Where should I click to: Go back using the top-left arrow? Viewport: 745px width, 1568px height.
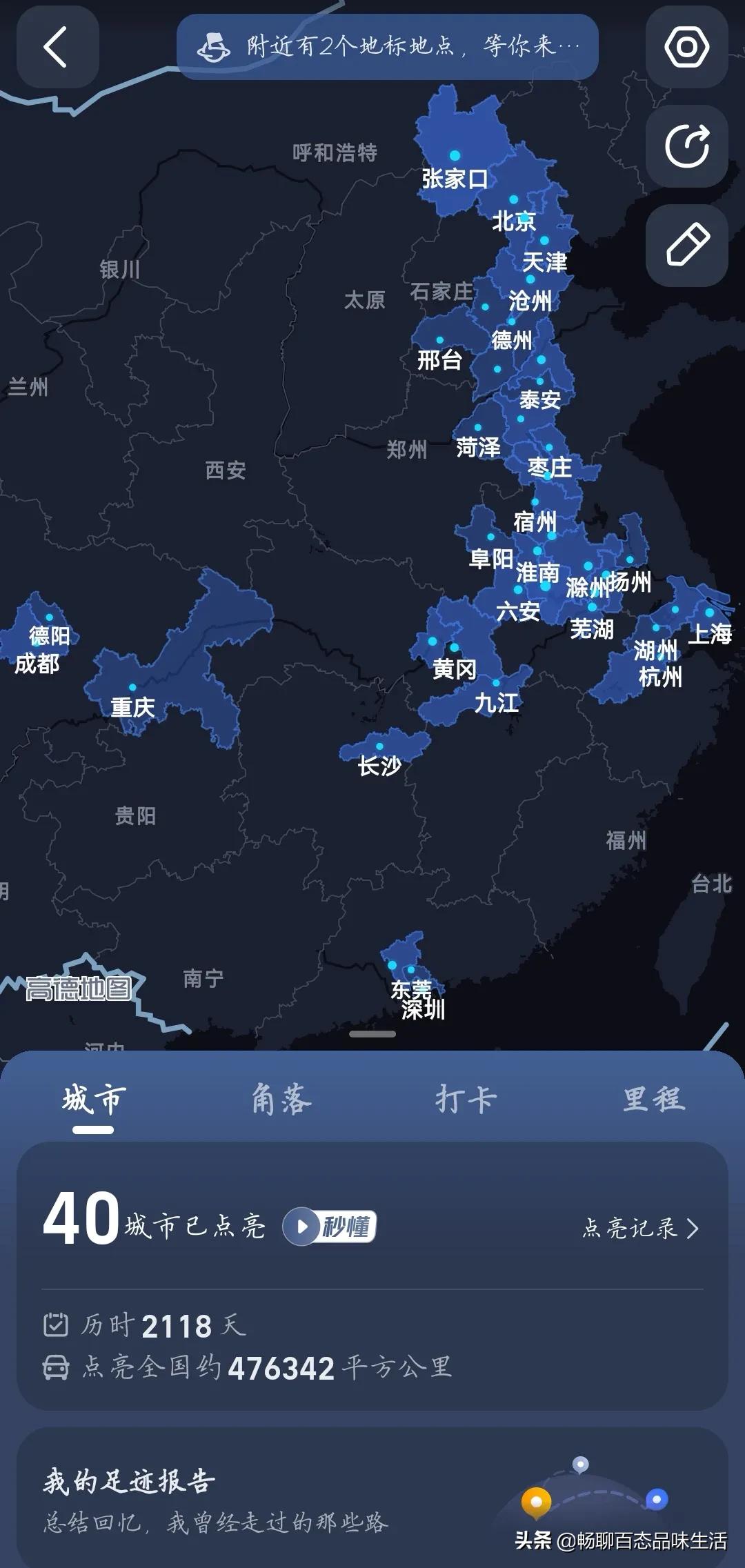[57, 47]
